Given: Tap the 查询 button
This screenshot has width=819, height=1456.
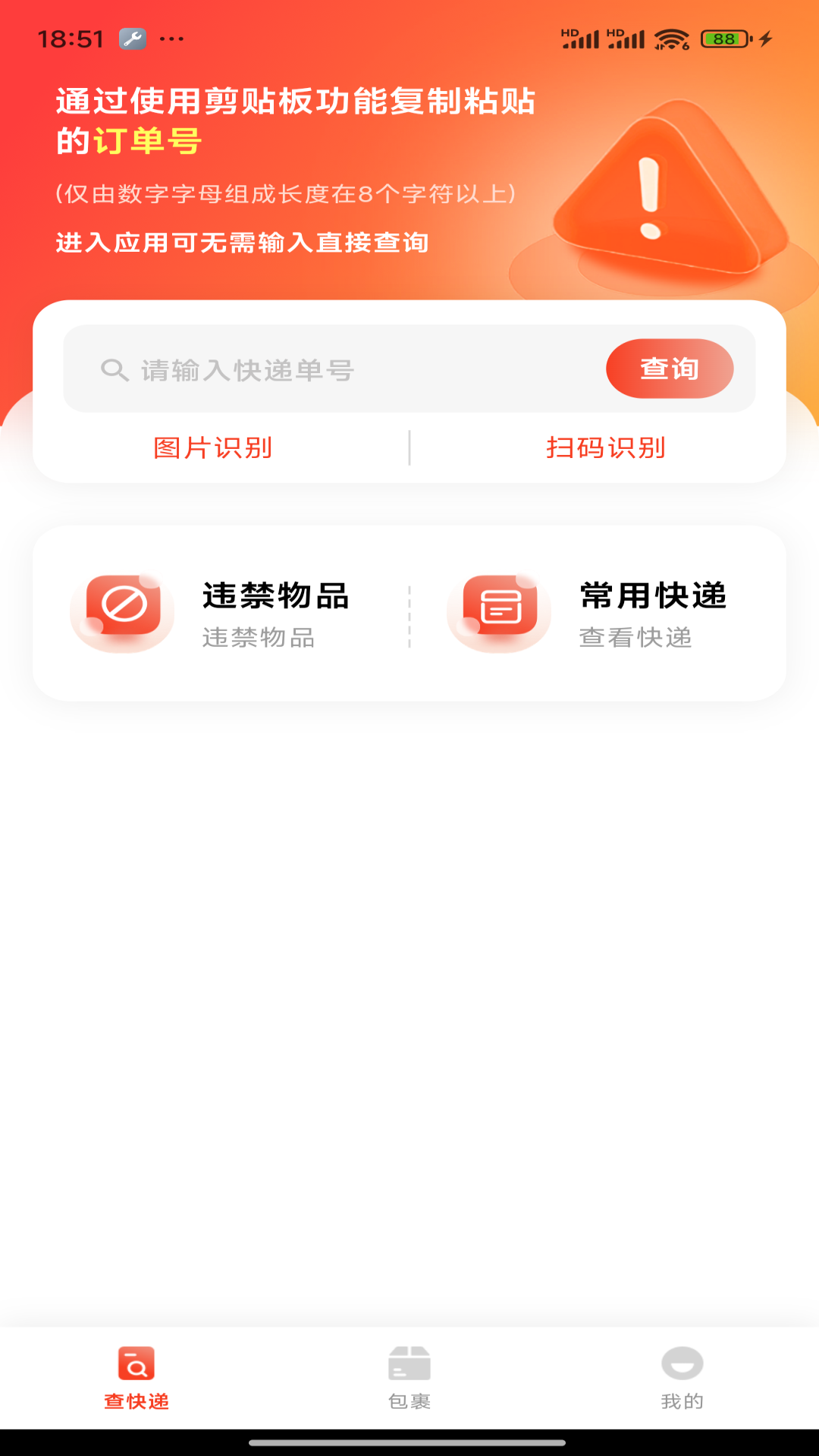Looking at the screenshot, I should pos(669,369).
